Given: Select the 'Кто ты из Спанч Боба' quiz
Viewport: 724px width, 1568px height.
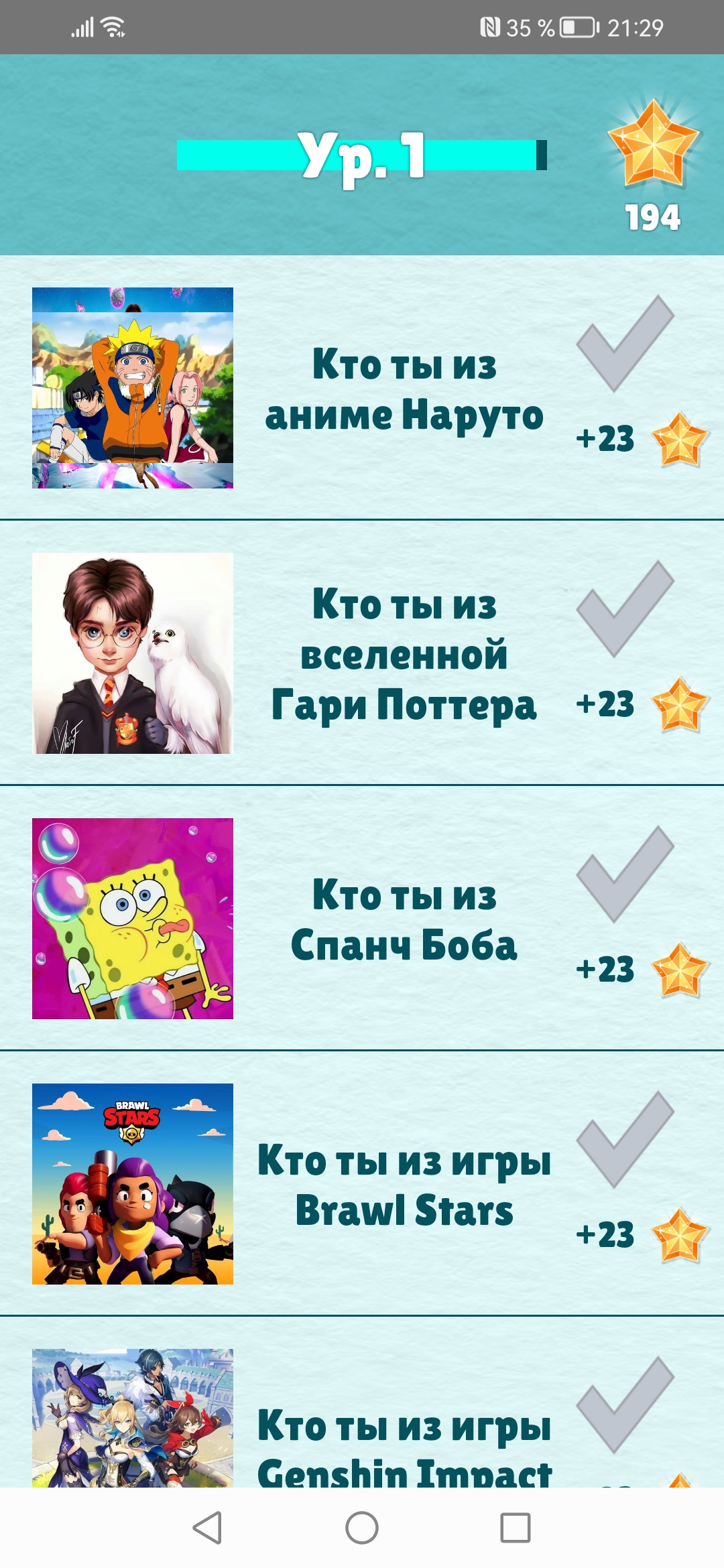Looking at the screenshot, I should coord(362,918).
